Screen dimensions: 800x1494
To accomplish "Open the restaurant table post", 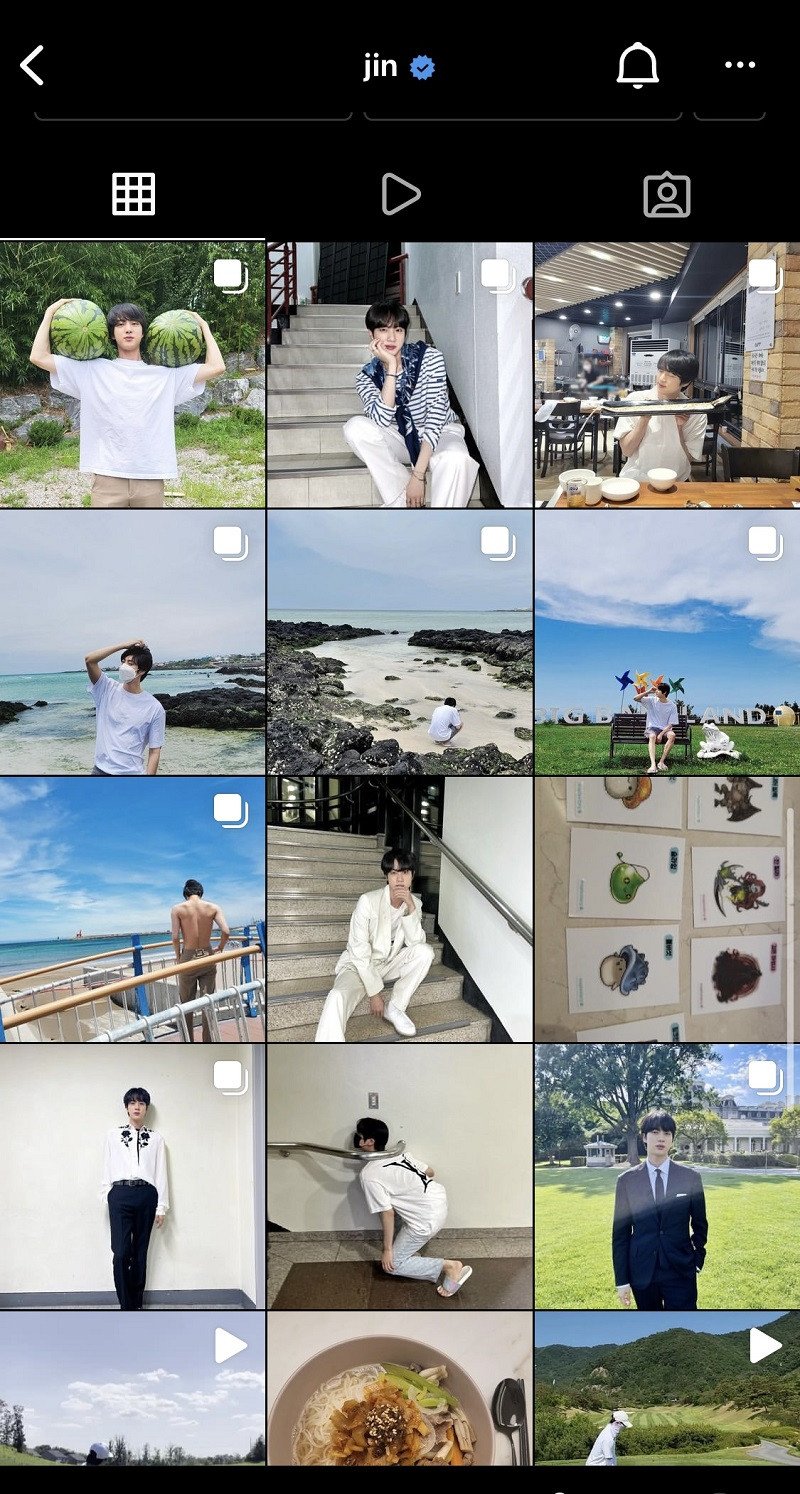I will 667,374.
